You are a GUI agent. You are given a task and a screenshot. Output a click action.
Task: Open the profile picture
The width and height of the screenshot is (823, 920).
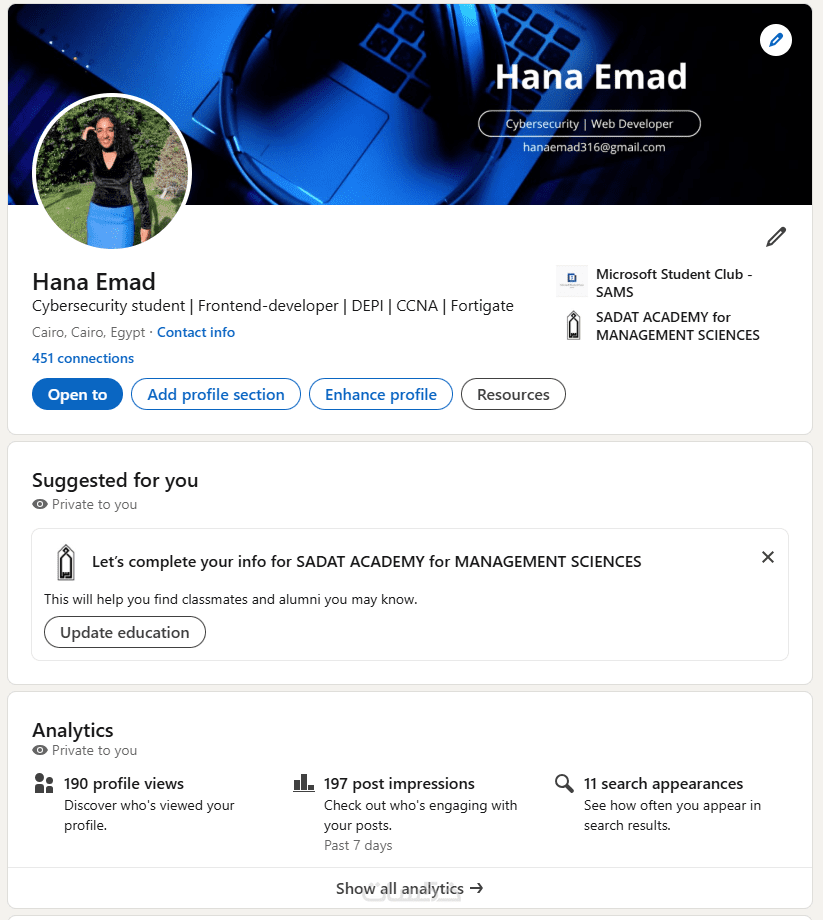click(112, 172)
